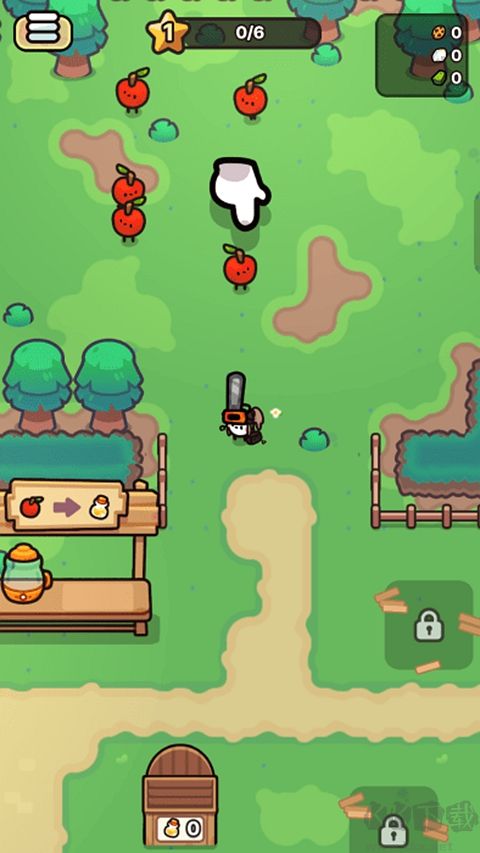Image resolution: width=480 pixels, height=853 pixels.
Task: Open the hamburger menu button
Action: (x=43, y=32)
